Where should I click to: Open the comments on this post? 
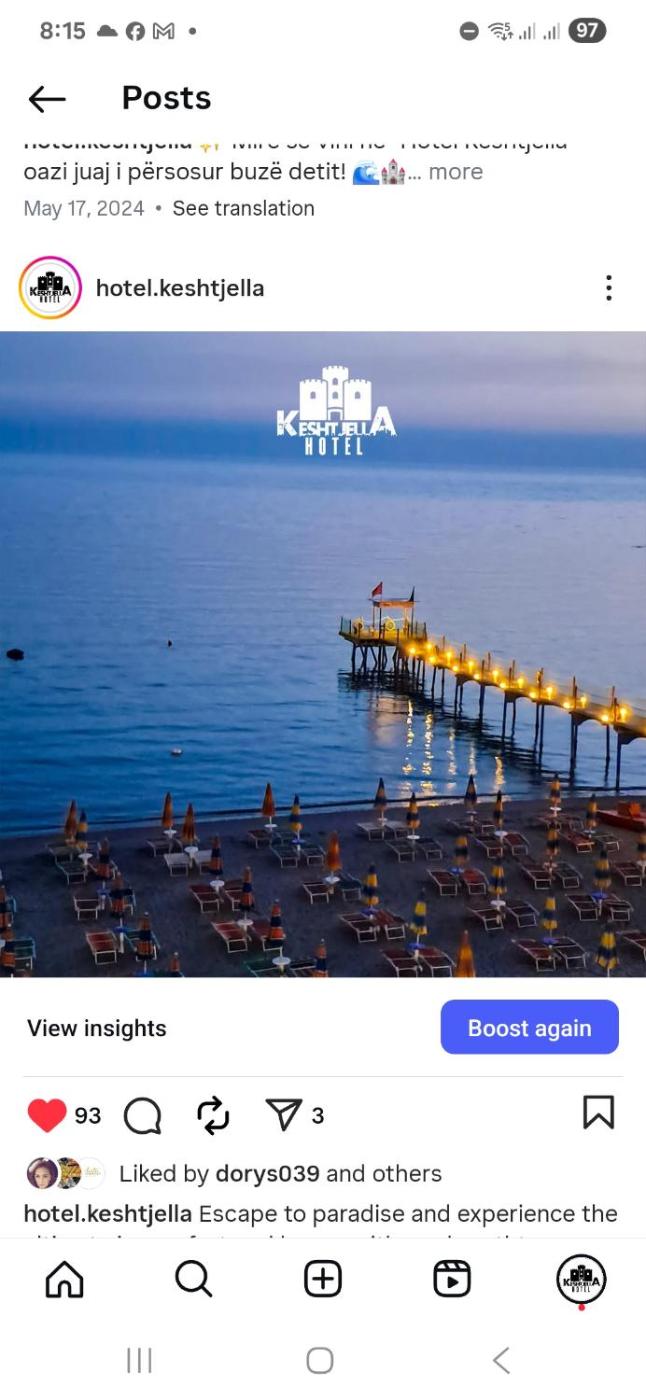(x=142, y=1115)
